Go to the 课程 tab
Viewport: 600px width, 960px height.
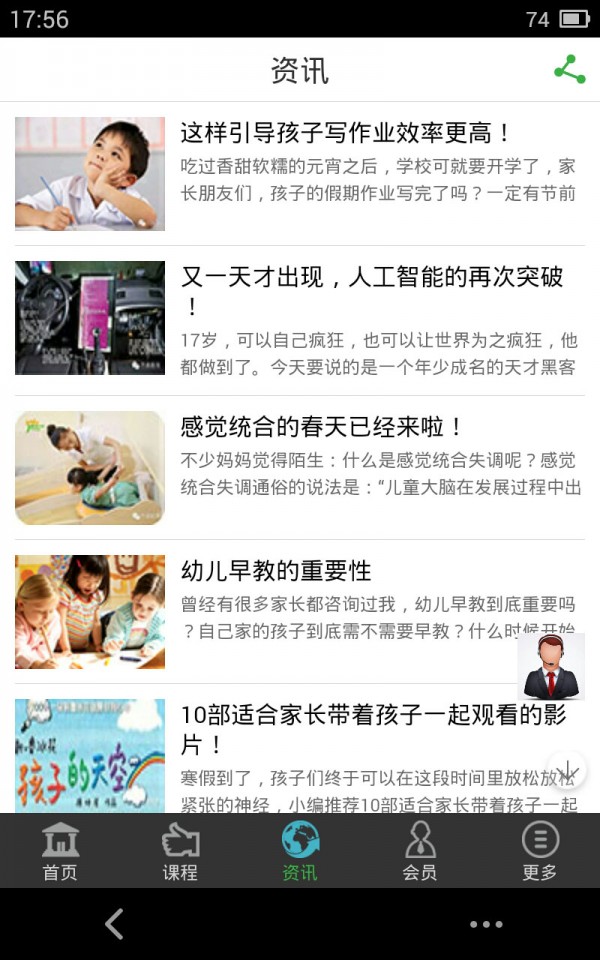[x=180, y=851]
